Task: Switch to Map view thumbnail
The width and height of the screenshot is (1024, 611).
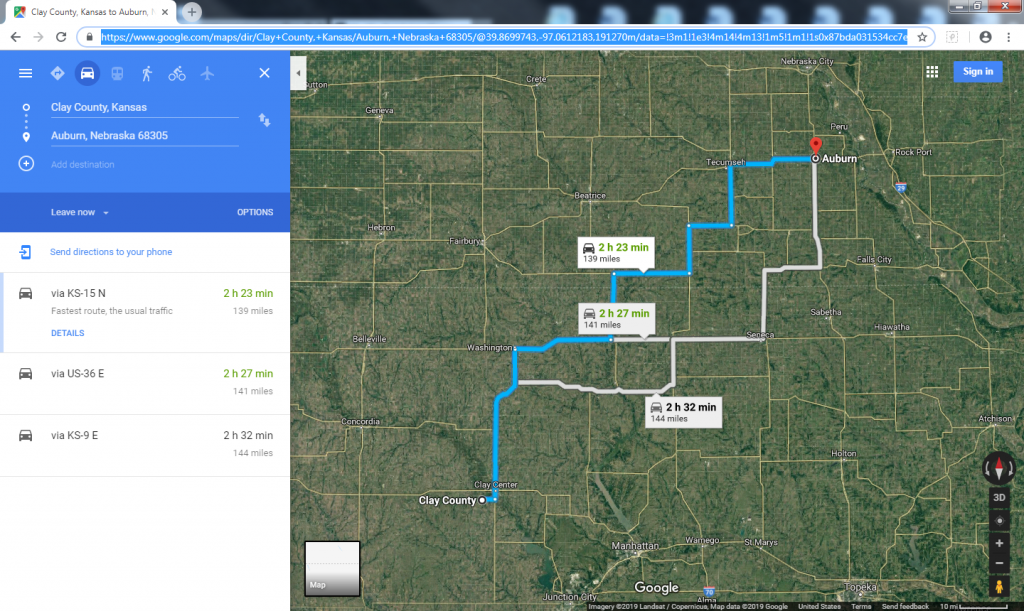Action: (331, 569)
